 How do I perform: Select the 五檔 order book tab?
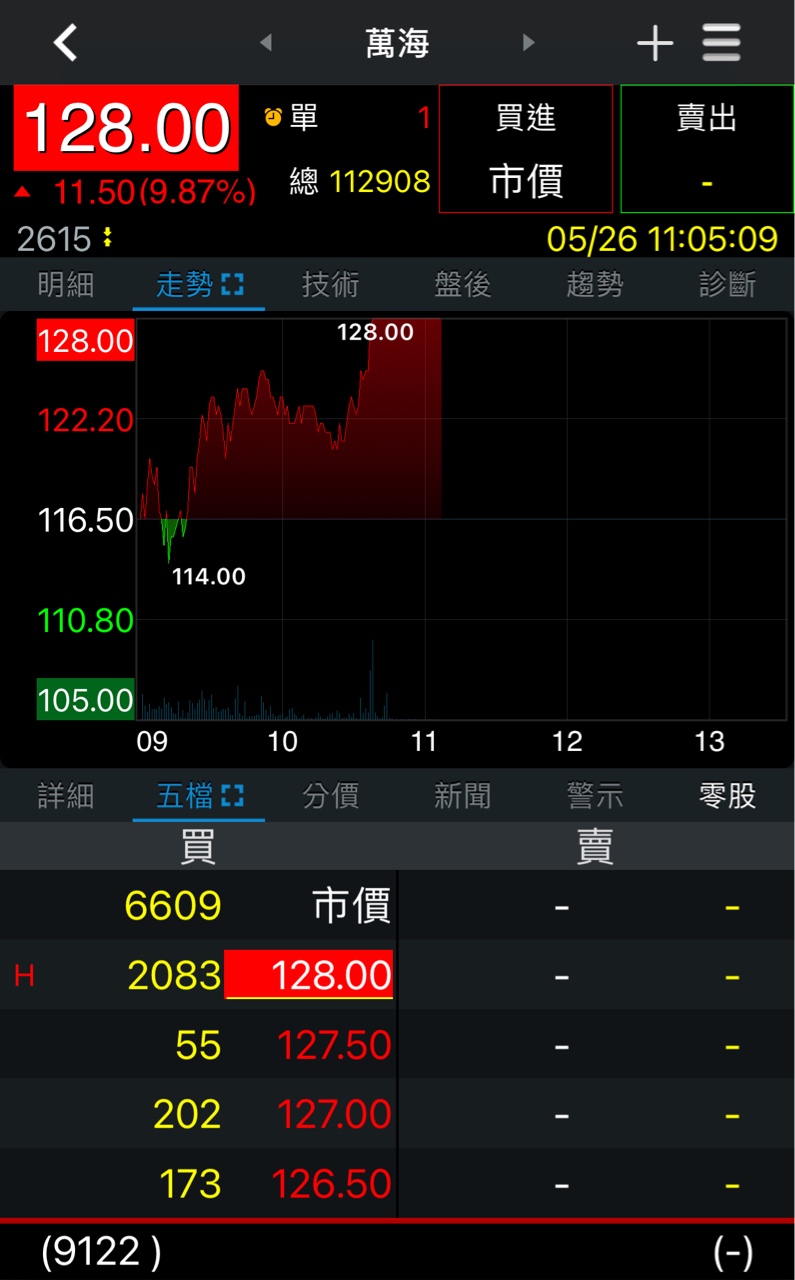click(198, 796)
